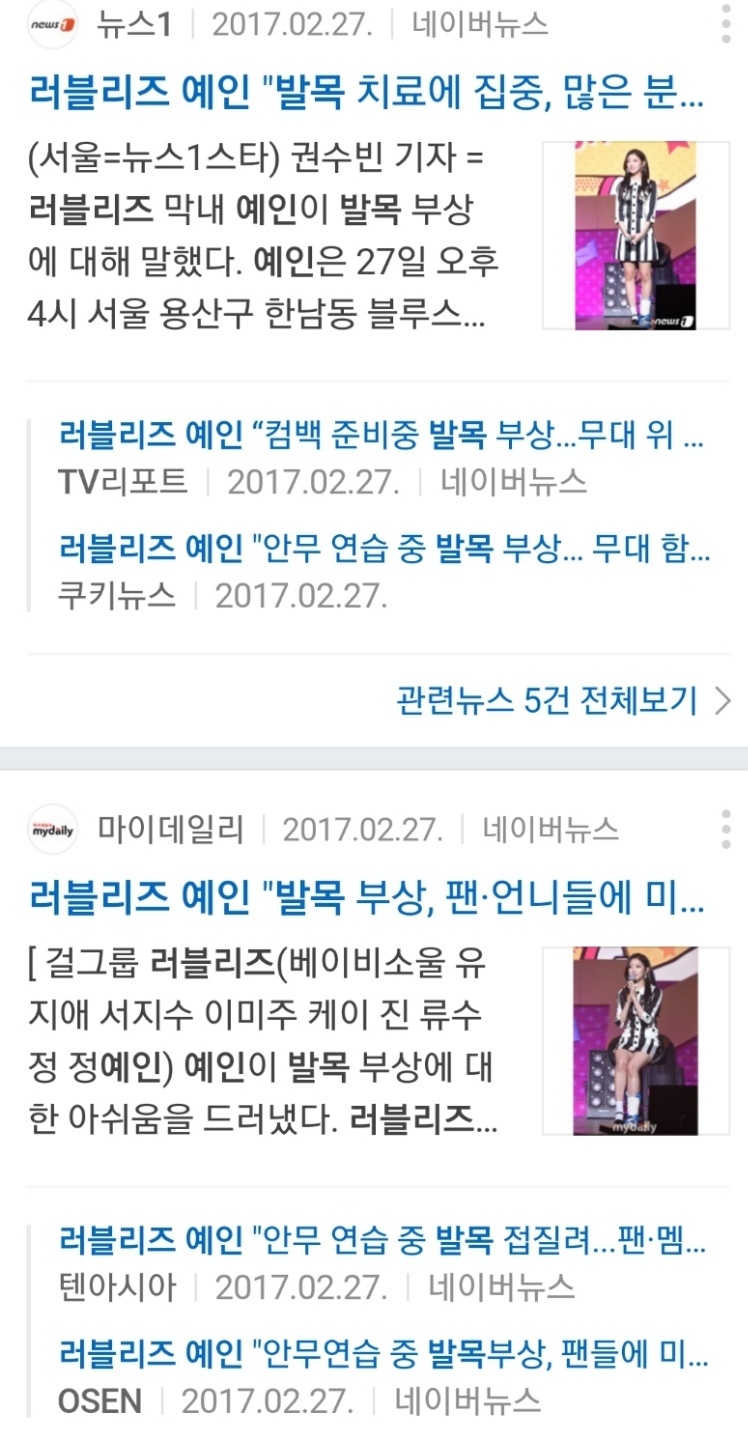This screenshot has width=748, height=1440.
Task: Open 텐아시아 article '발목 접질려'
Action: 383,1241
